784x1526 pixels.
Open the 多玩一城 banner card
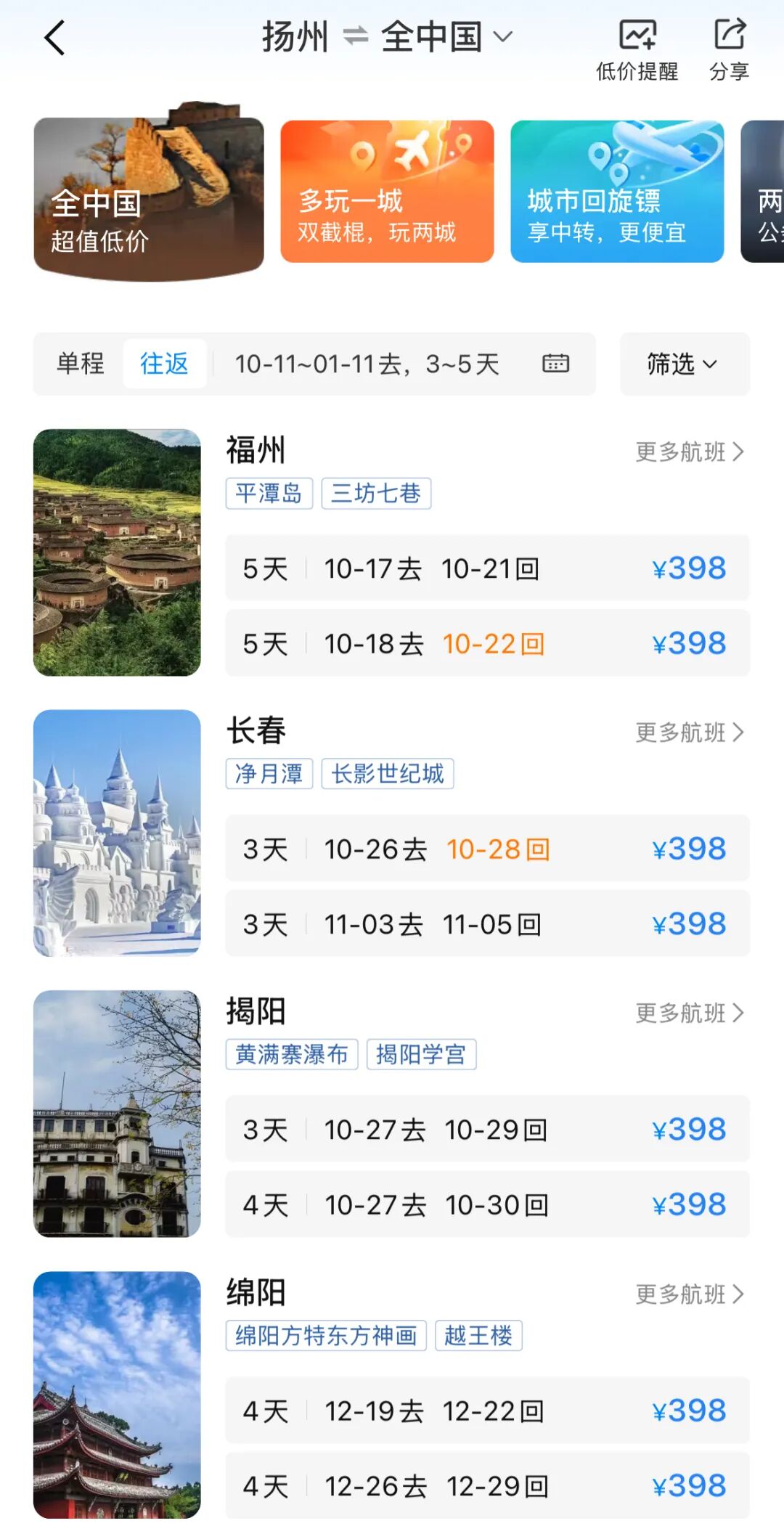click(x=387, y=192)
